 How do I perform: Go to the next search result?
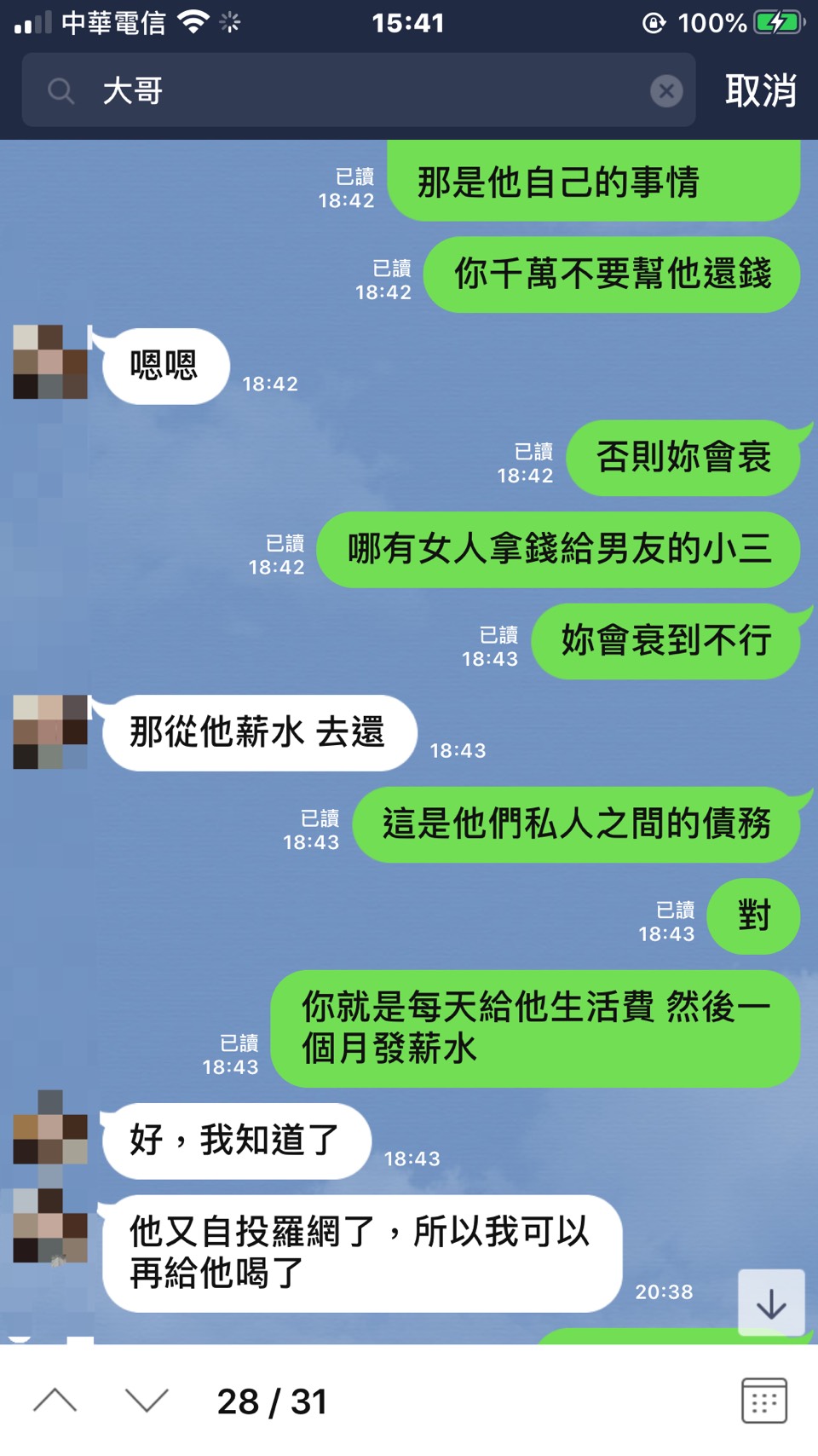coord(147,1401)
